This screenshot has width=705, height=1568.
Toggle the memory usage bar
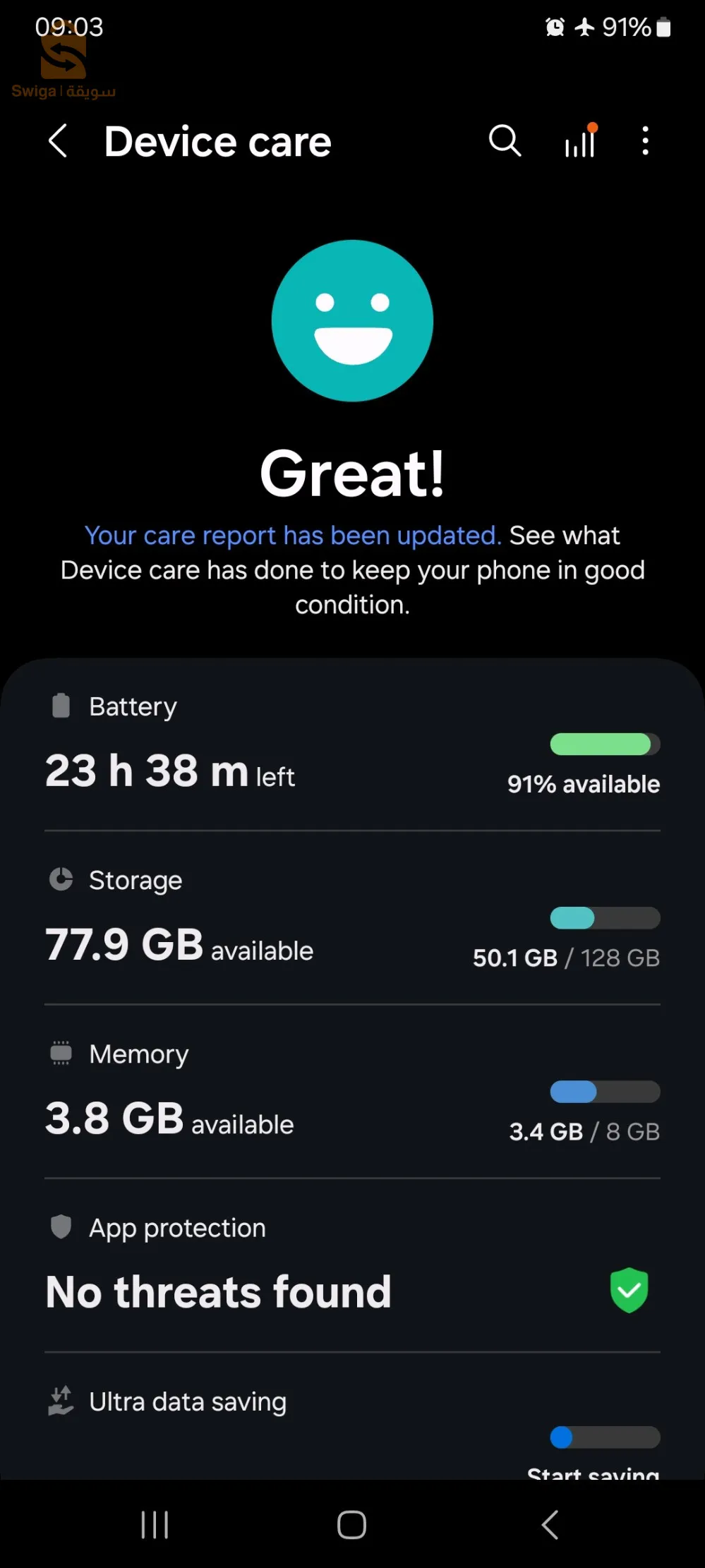[604, 1092]
